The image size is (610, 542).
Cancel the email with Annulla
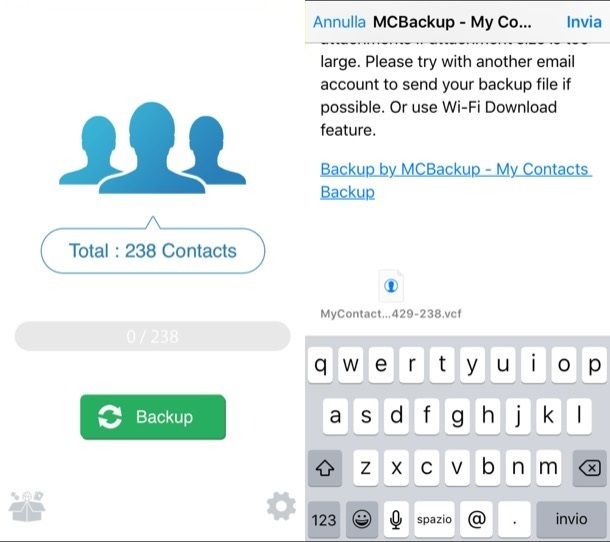[339, 21]
